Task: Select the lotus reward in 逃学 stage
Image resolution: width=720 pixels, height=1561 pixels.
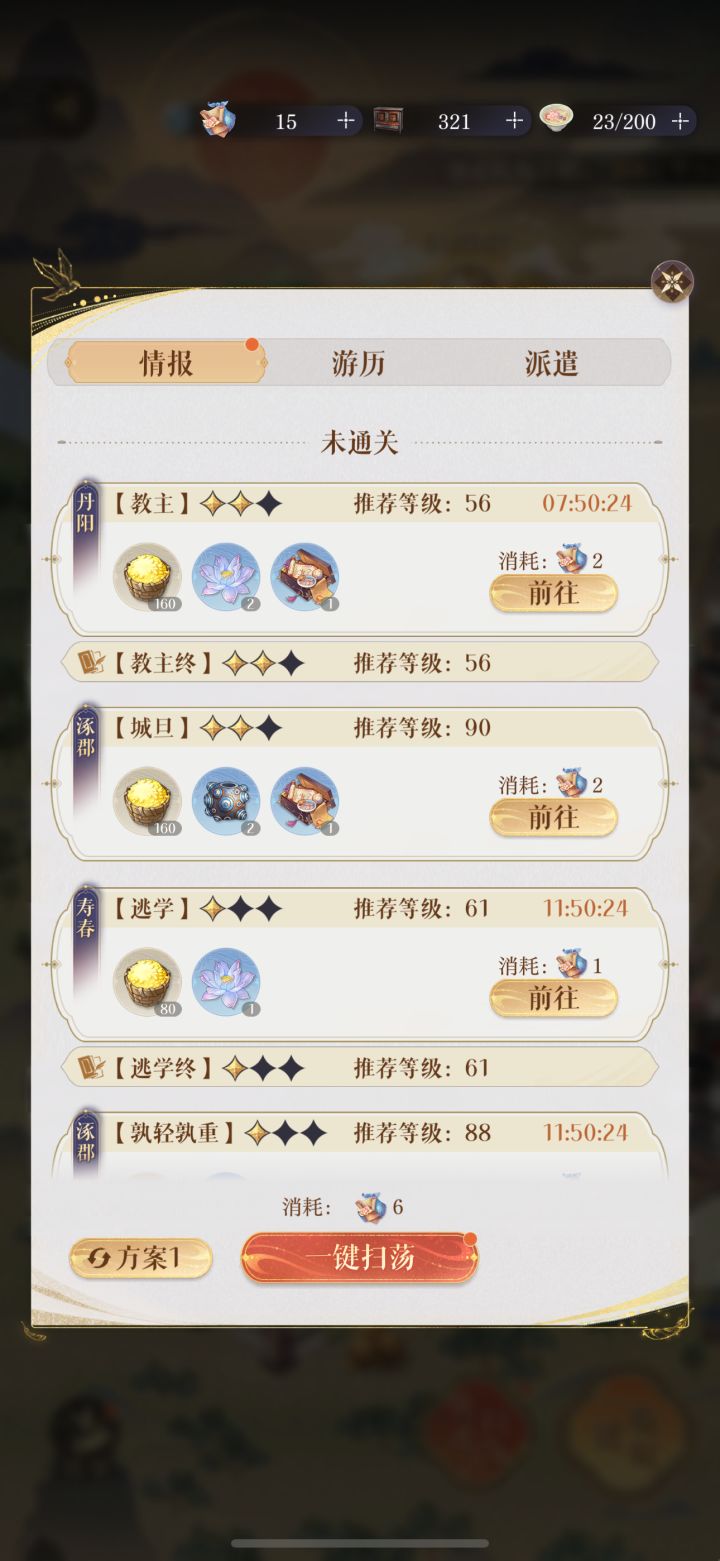Action: pos(226,981)
